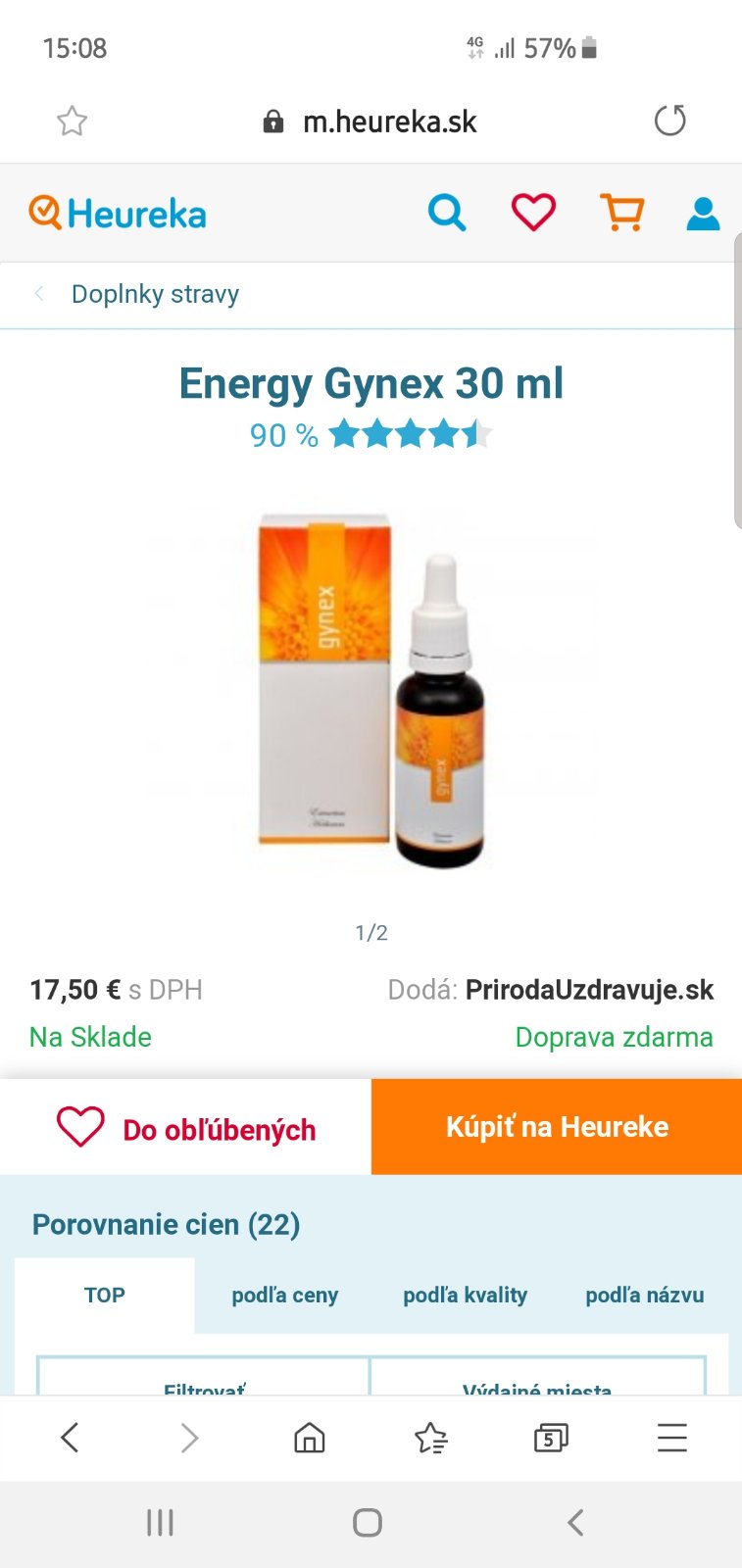This screenshot has width=742, height=1568.
Task: Open recent apps from navigation bar
Action: click(x=160, y=1522)
